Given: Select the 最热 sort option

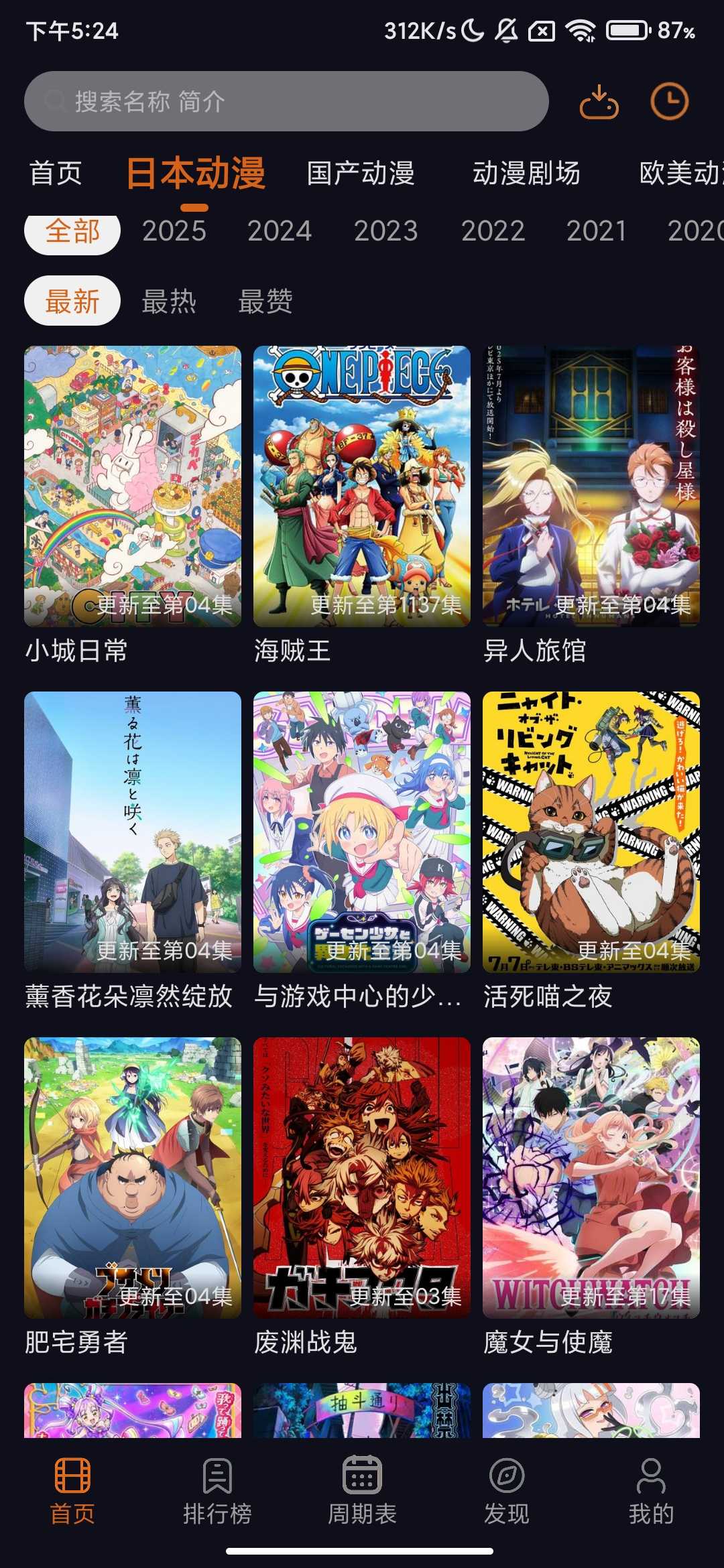Looking at the screenshot, I should pos(168,302).
